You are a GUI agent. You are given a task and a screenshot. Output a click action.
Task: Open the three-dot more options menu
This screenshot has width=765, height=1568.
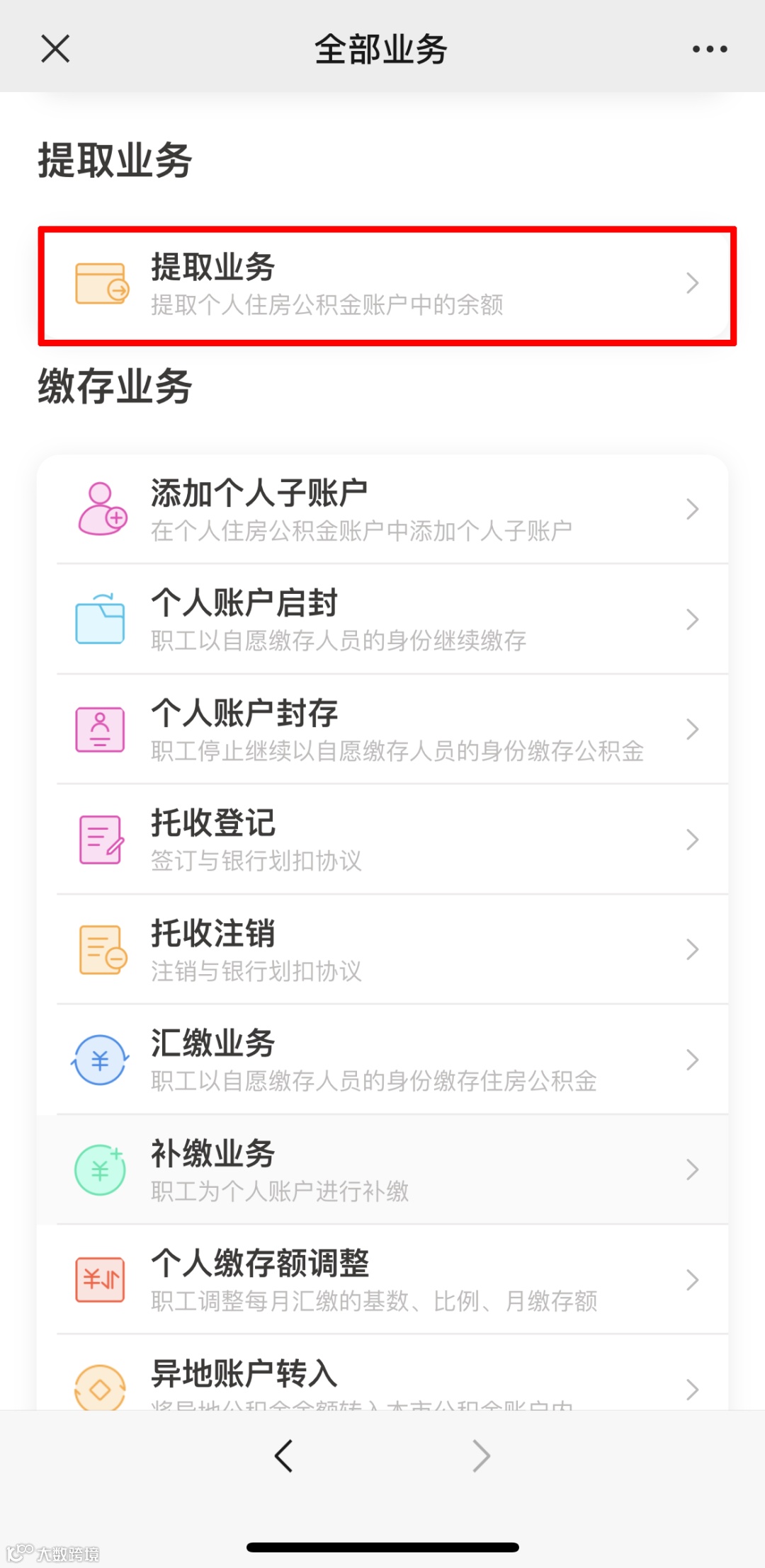pos(709,49)
